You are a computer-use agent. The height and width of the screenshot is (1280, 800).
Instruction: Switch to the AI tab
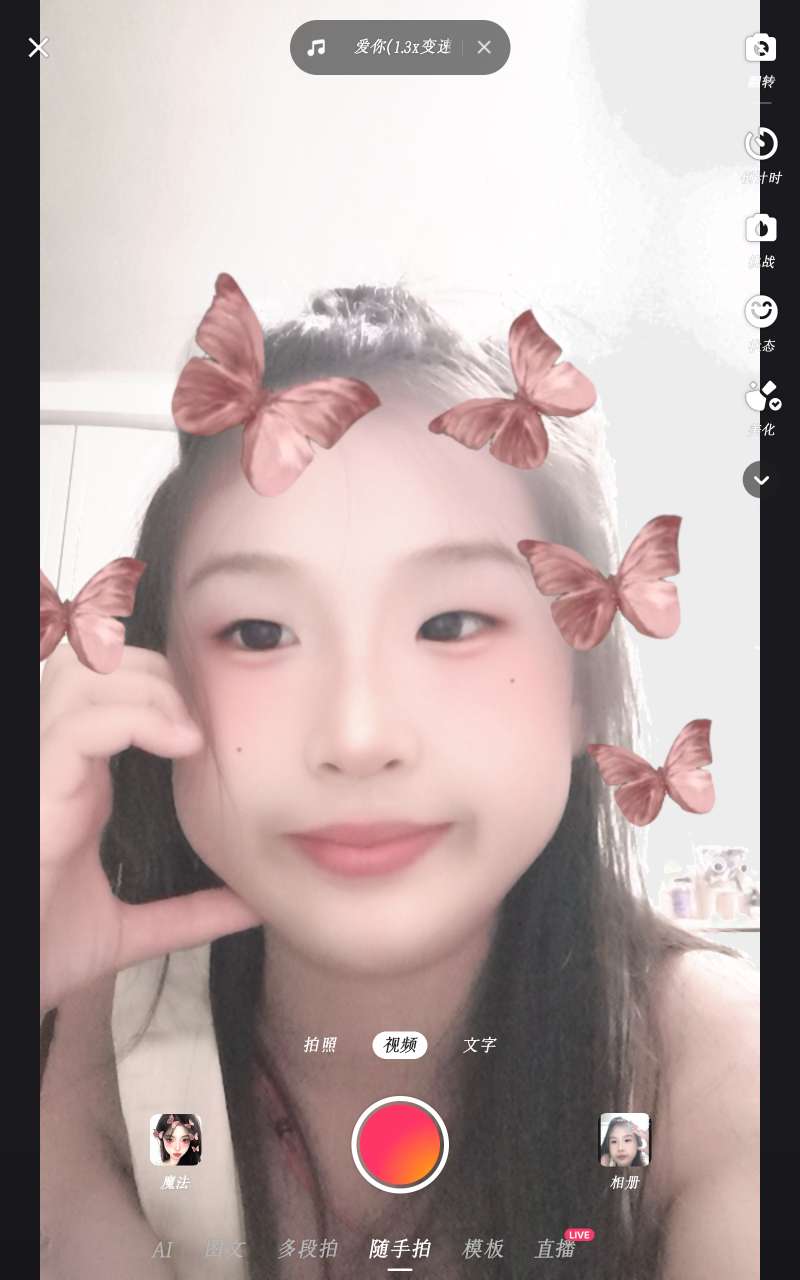tap(162, 1249)
